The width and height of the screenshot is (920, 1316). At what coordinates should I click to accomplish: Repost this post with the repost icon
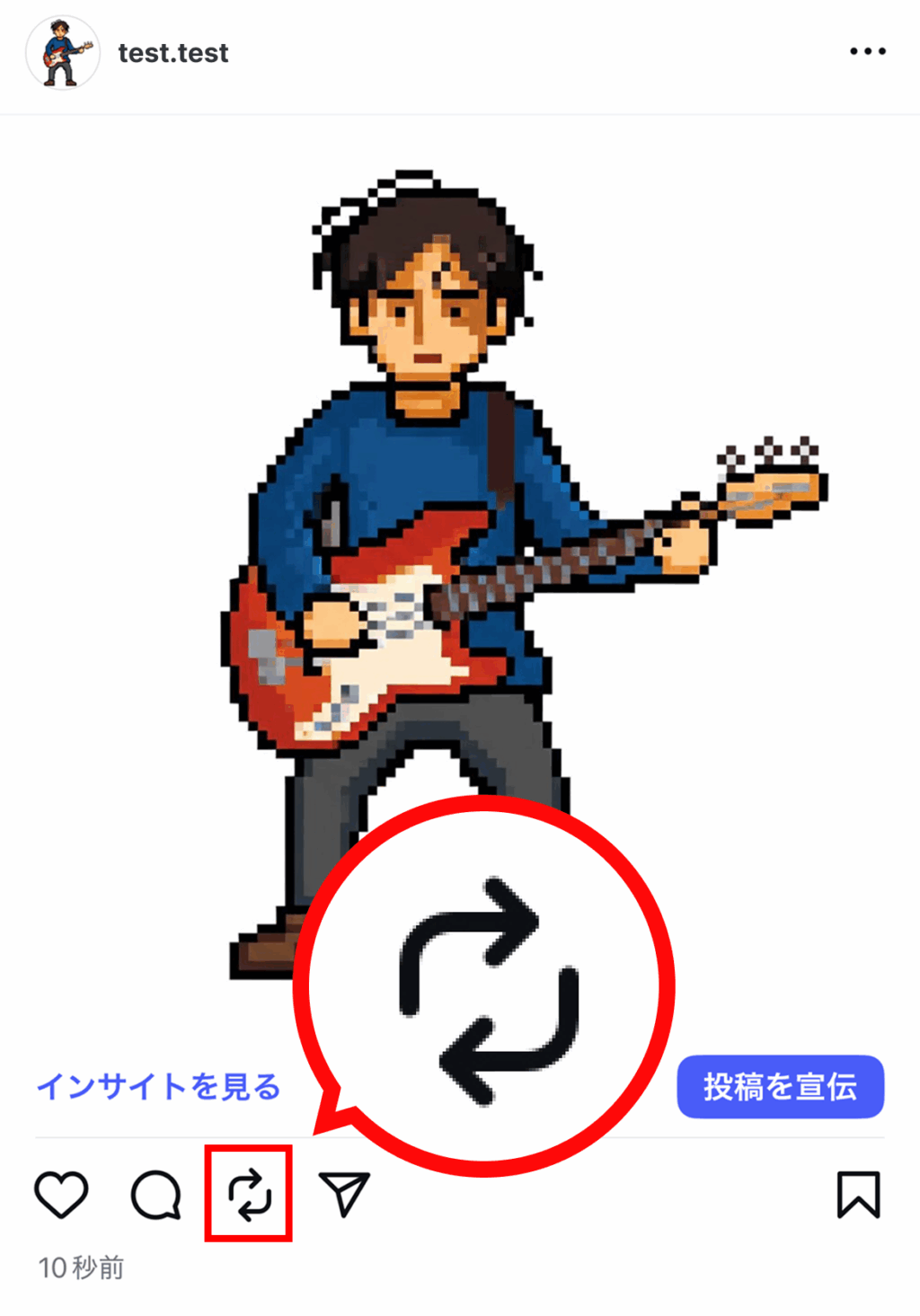(249, 1195)
